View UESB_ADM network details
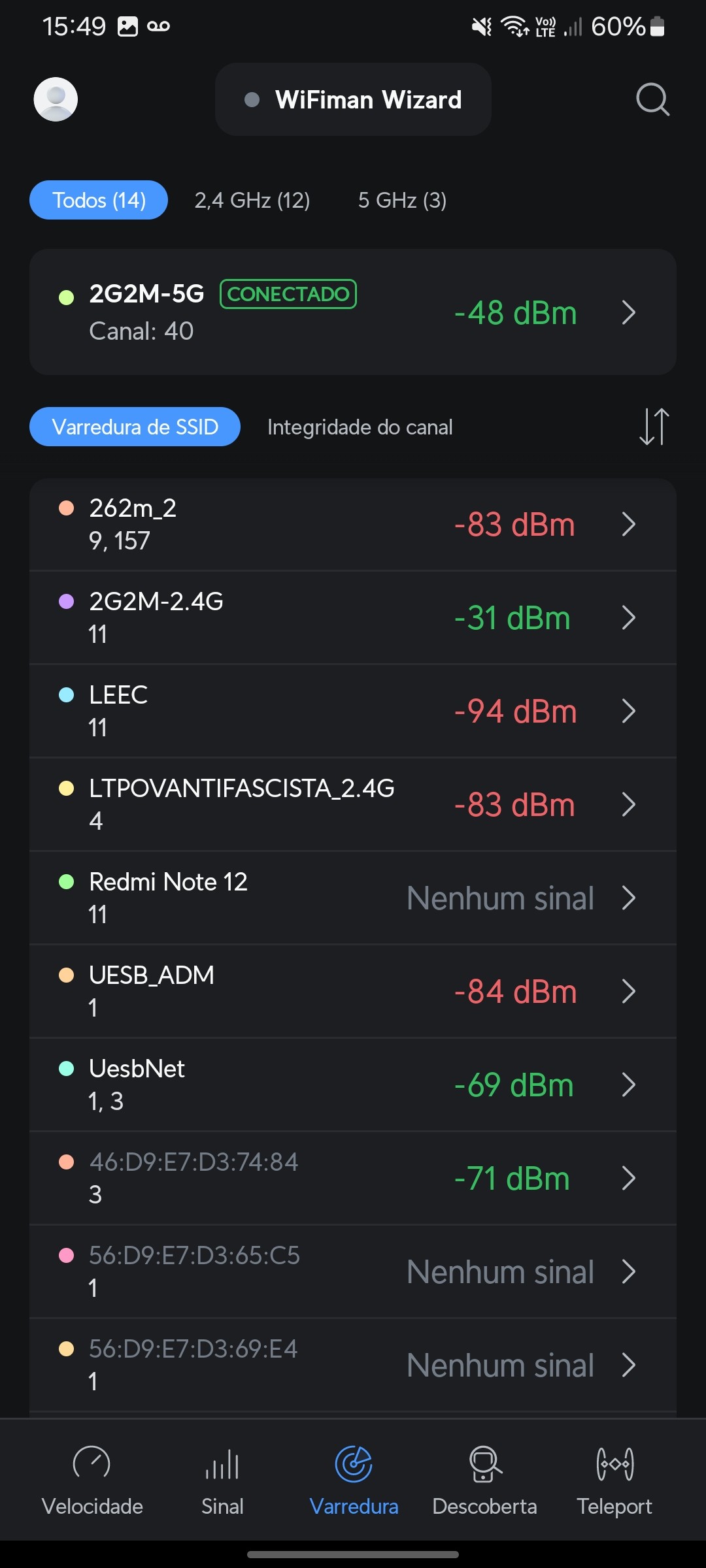This screenshot has height=1568, width=706. tap(353, 991)
